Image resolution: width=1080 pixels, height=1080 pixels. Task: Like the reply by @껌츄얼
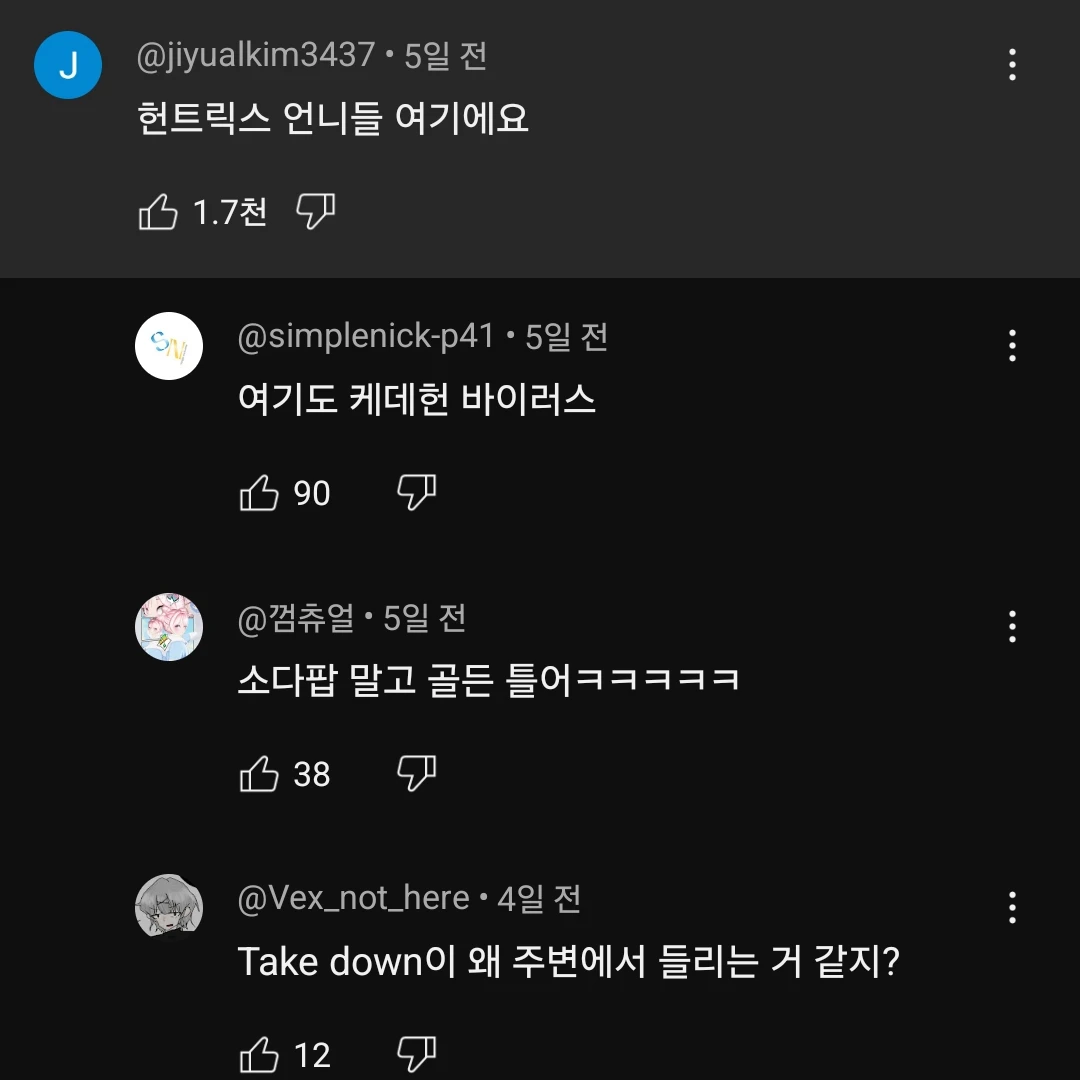point(259,774)
